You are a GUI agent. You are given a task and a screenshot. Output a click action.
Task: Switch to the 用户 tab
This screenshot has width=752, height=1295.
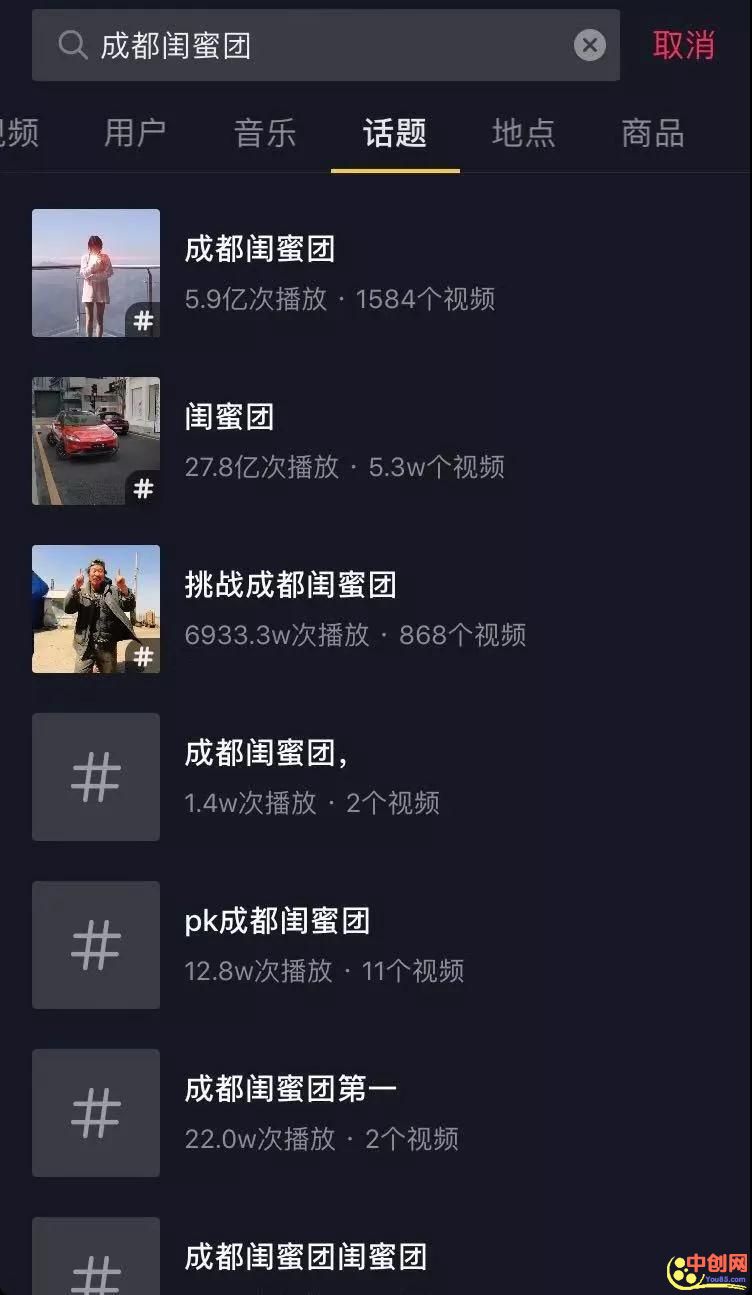point(135,133)
